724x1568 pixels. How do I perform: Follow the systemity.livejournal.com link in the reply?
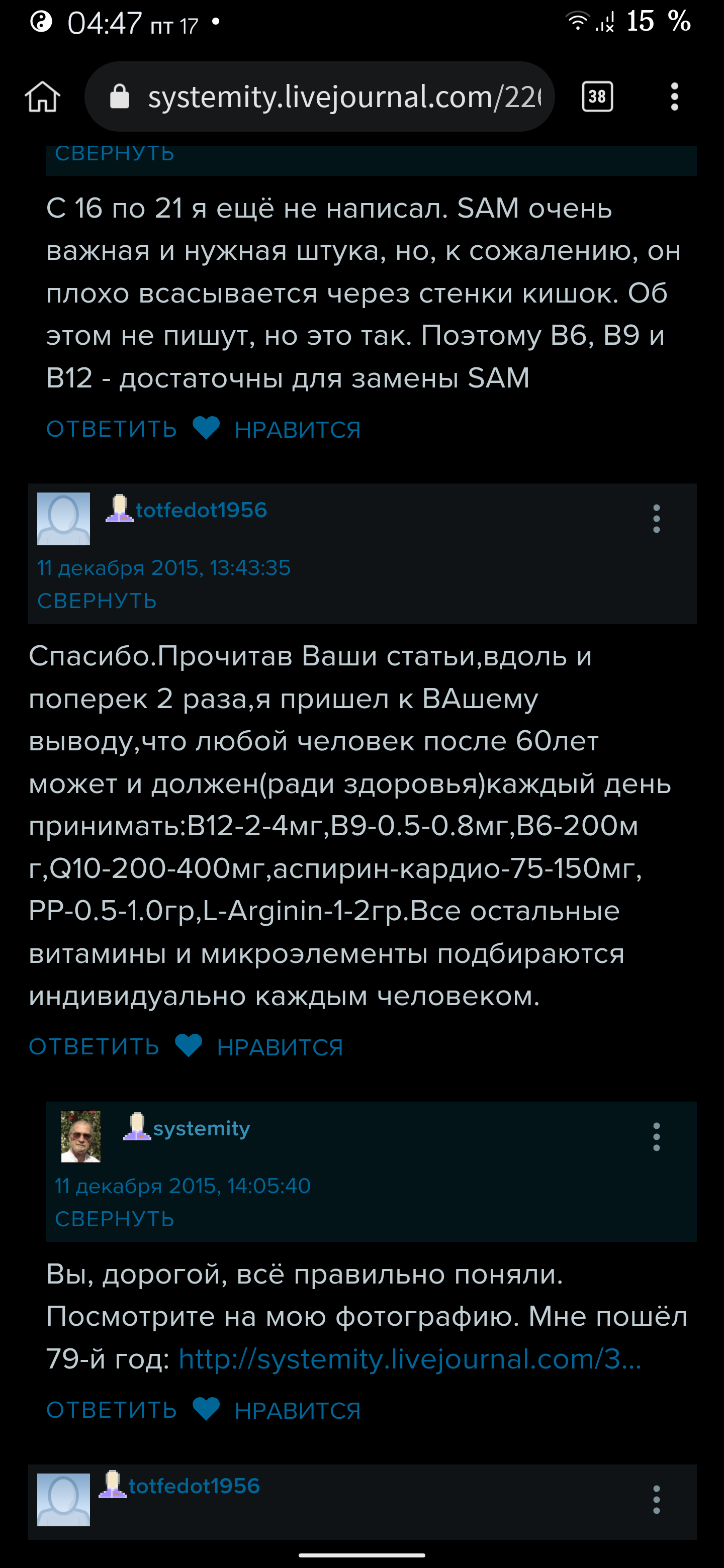click(409, 1358)
